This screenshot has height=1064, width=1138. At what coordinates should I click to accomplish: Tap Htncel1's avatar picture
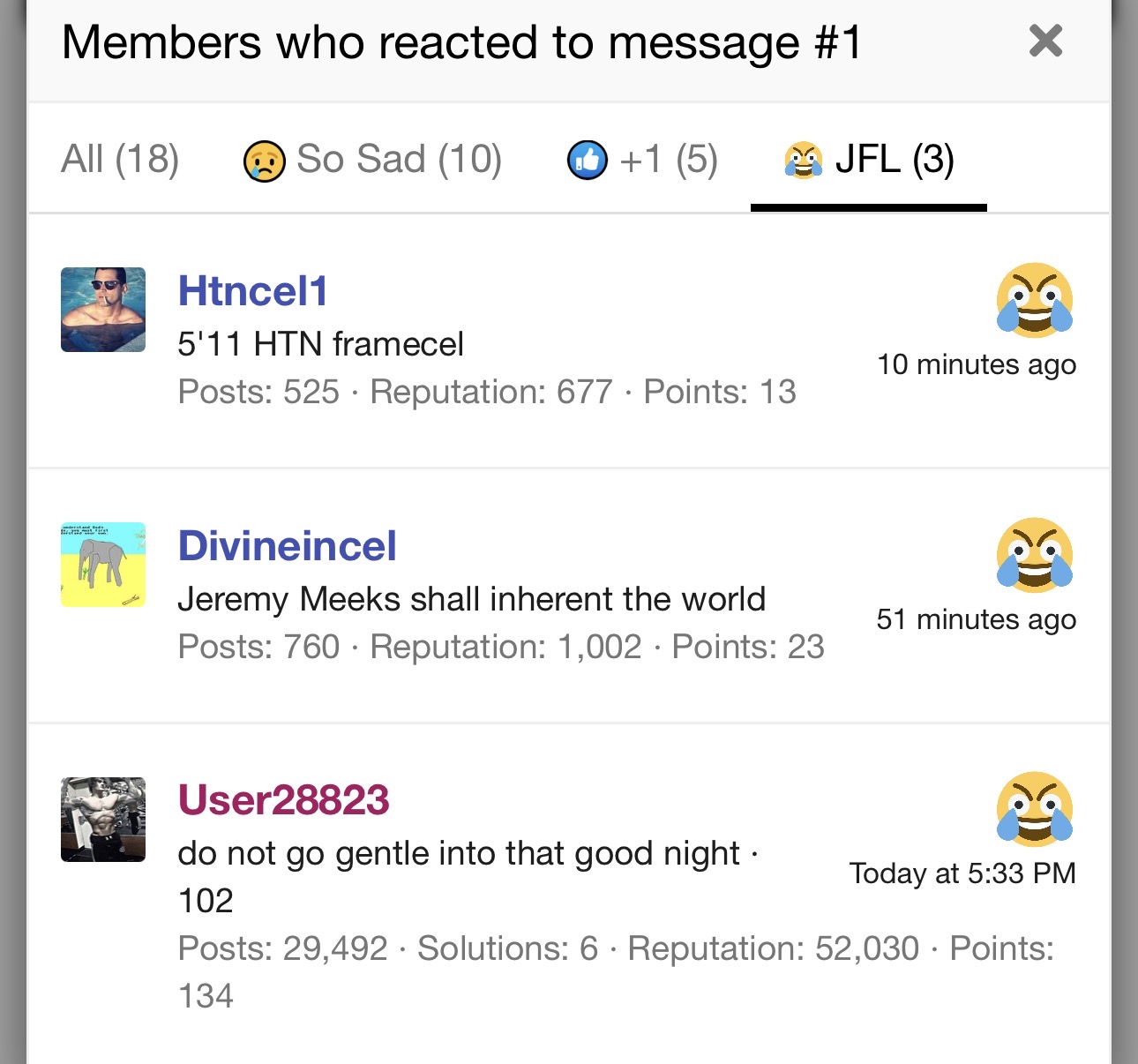point(103,310)
